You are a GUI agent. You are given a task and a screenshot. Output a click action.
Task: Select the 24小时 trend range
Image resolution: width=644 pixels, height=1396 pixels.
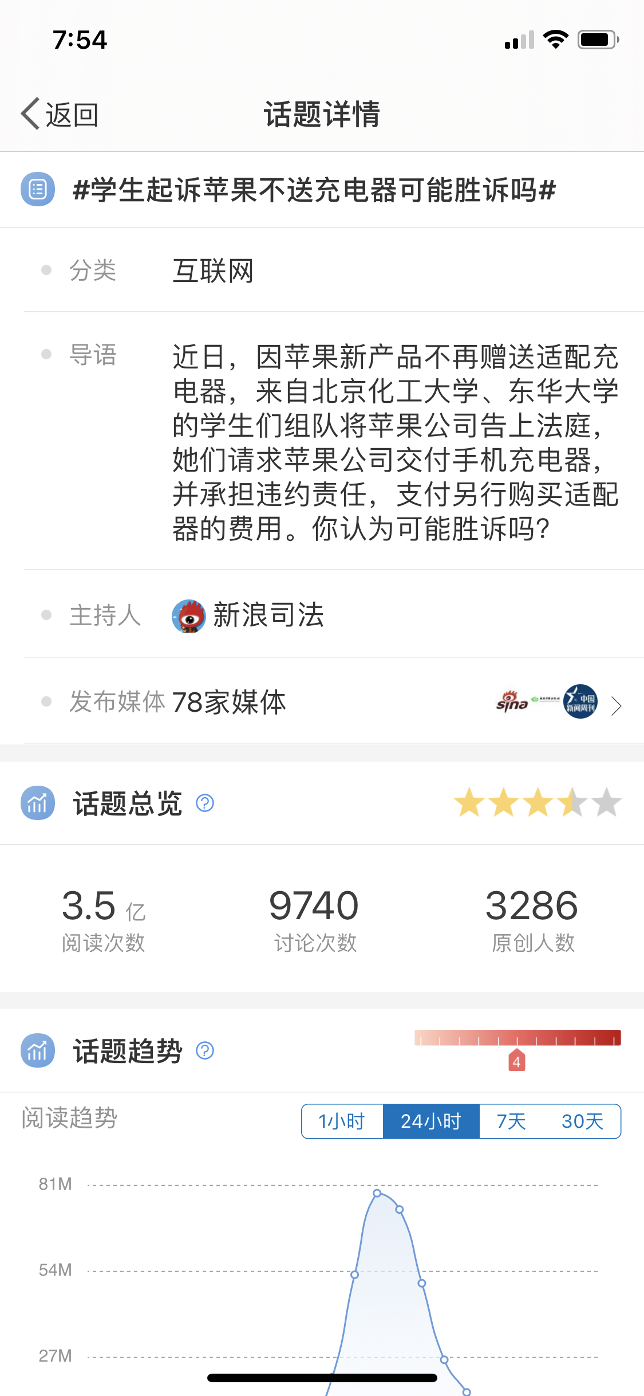(431, 1121)
